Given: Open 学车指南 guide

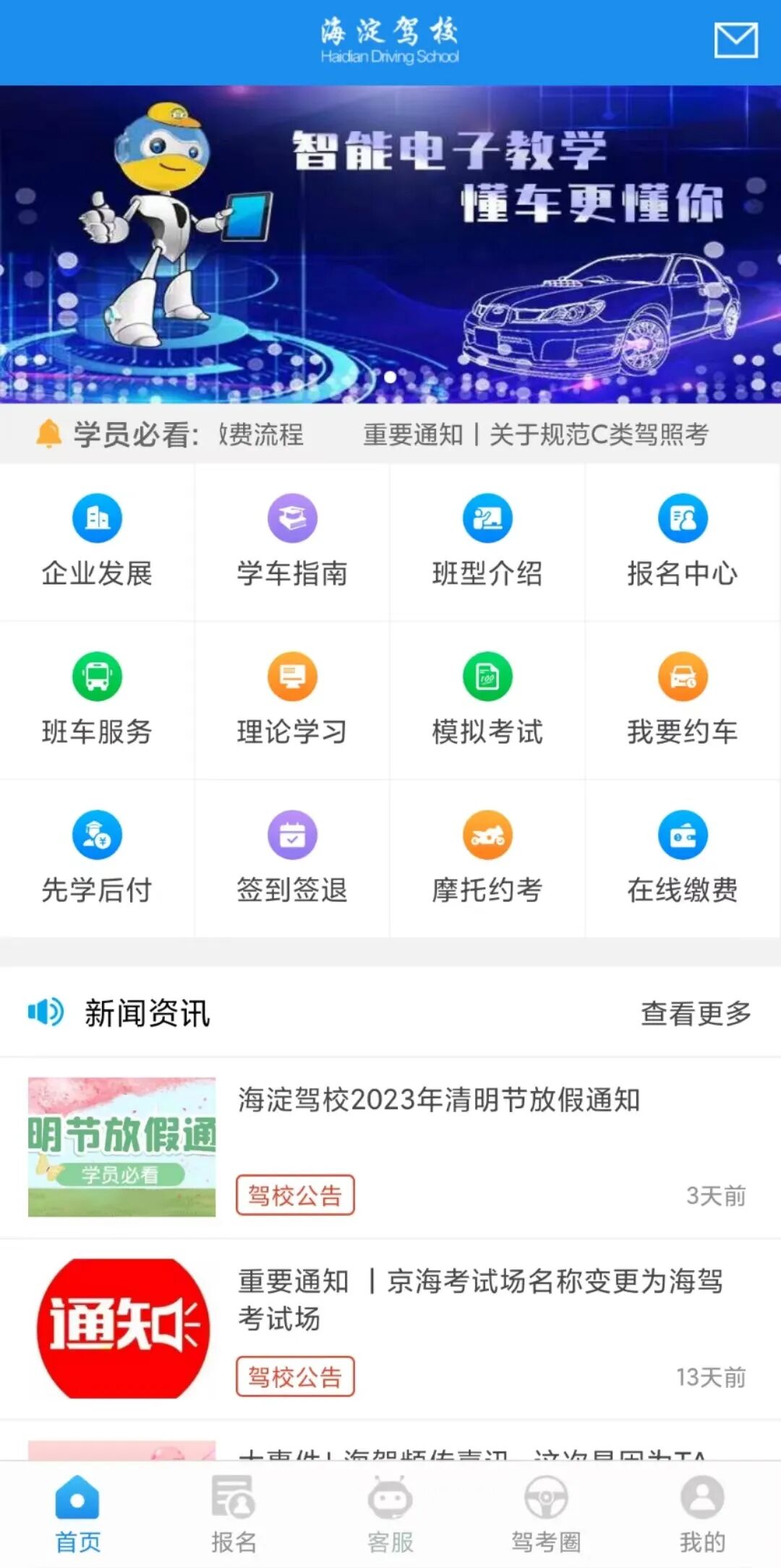Looking at the screenshot, I should [x=292, y=541].
